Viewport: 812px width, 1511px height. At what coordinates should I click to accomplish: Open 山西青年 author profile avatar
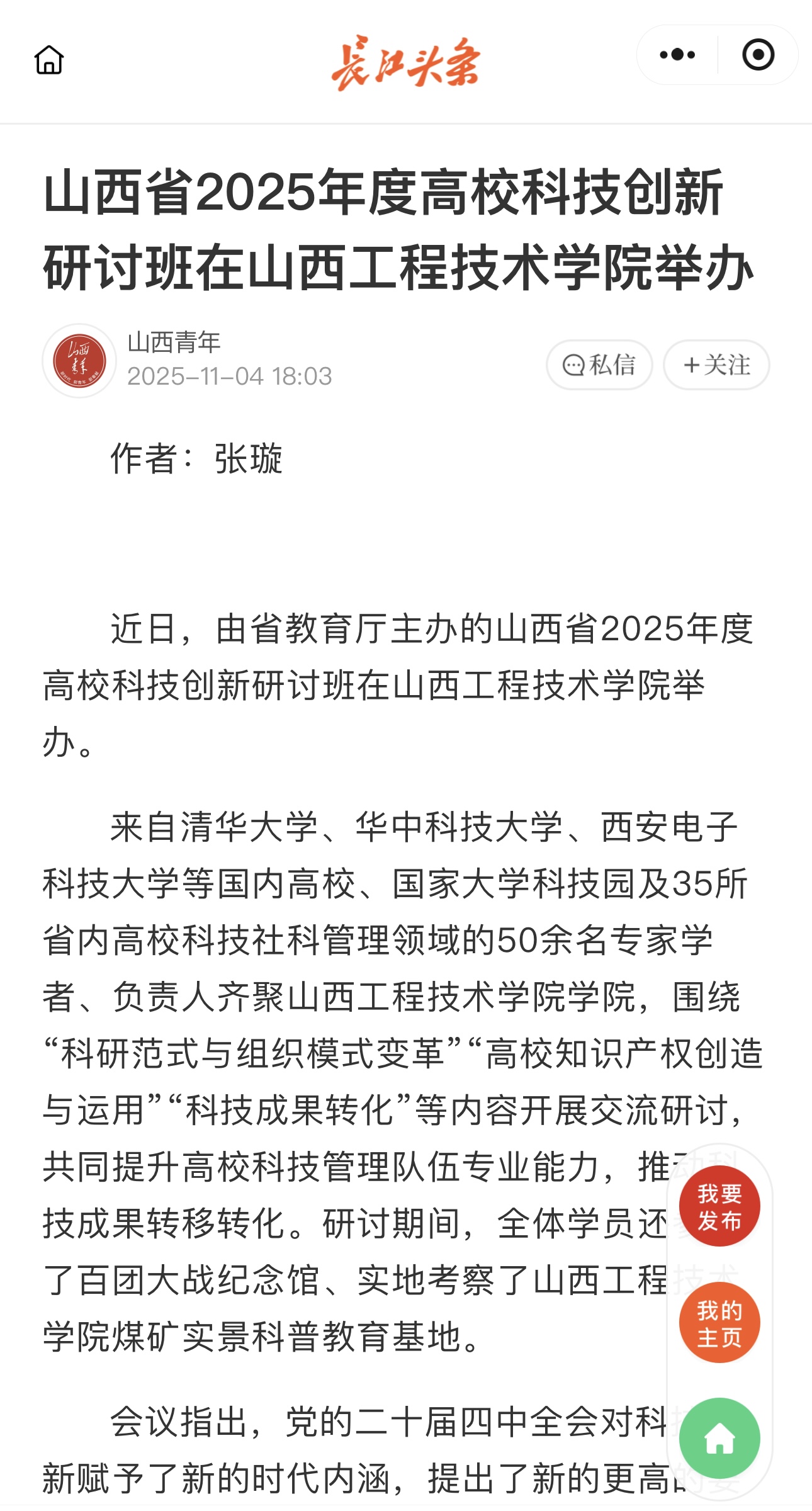tap(79, 361)
